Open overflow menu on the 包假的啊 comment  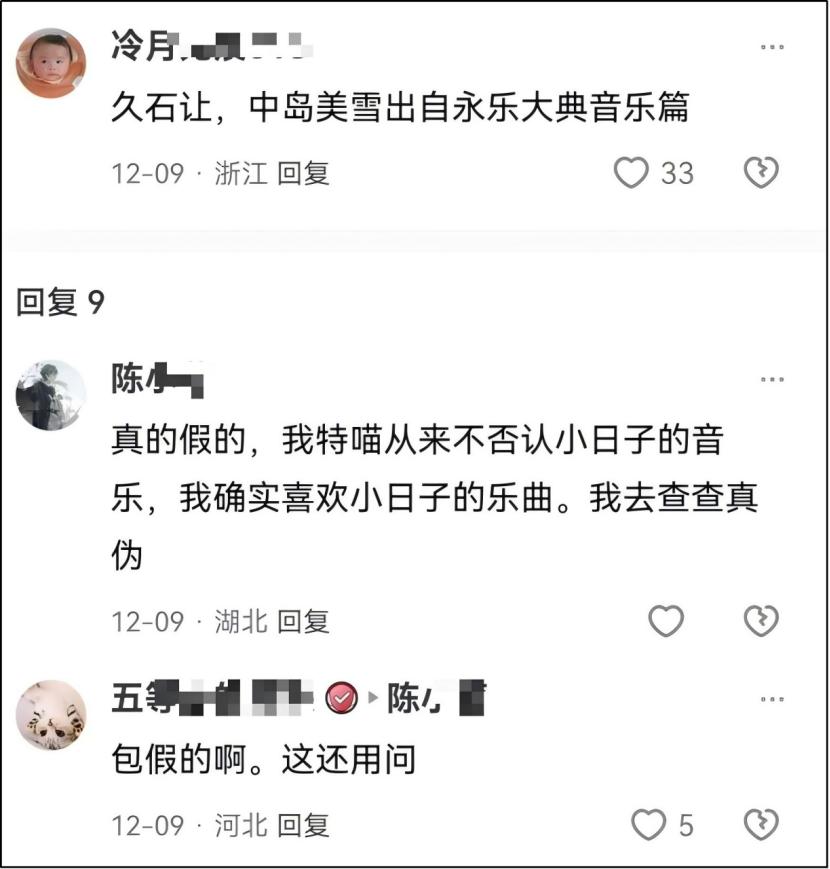(771, 700)
